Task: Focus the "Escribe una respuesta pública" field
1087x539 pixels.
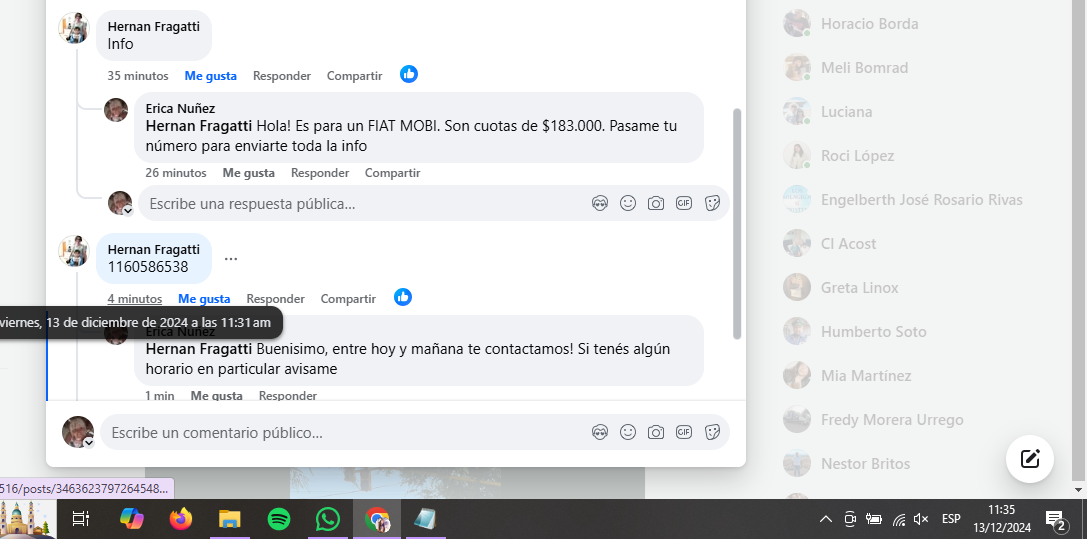Action: 360,204
